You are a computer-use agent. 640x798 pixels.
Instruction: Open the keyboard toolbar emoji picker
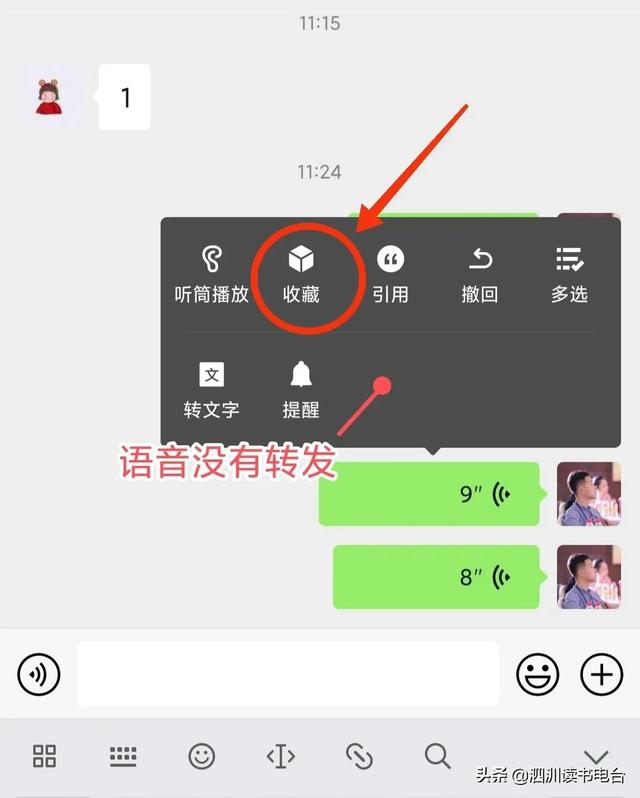pos(202,756)
